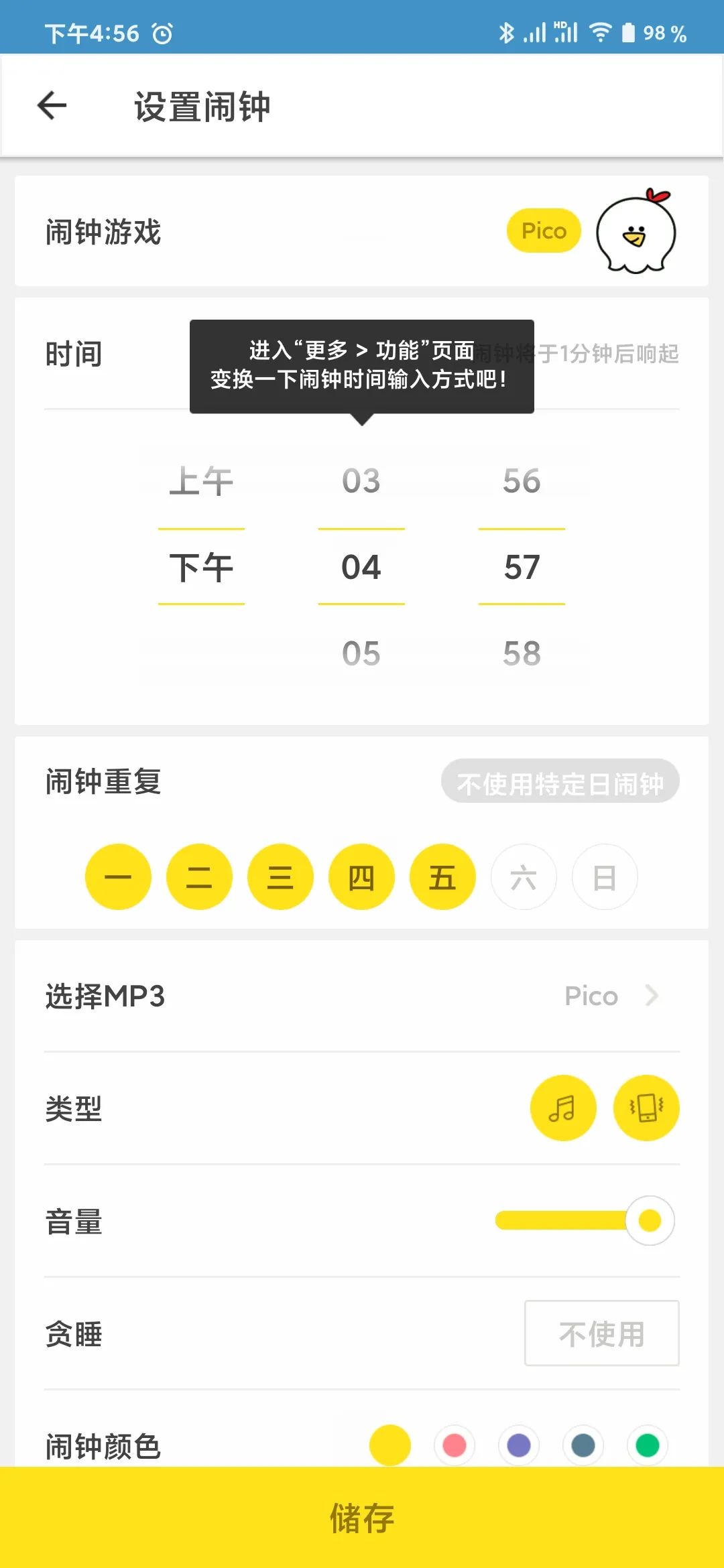Open the 贪睡 snooze setting
724x1568 pixels.
(x=601, y=1333)
